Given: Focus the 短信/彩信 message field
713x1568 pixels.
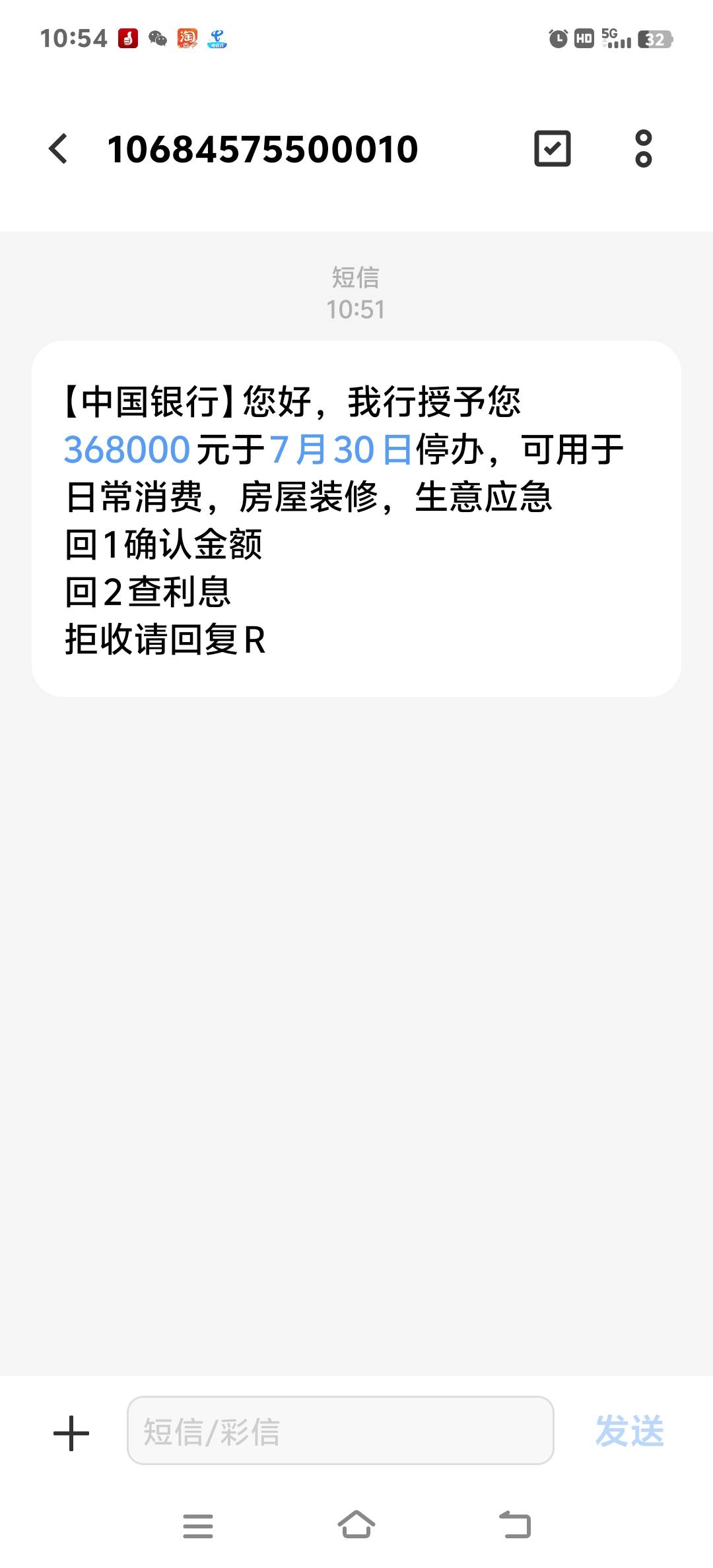Looking at the screenshot, I should pyautogui.click(x=340, y=1430).
